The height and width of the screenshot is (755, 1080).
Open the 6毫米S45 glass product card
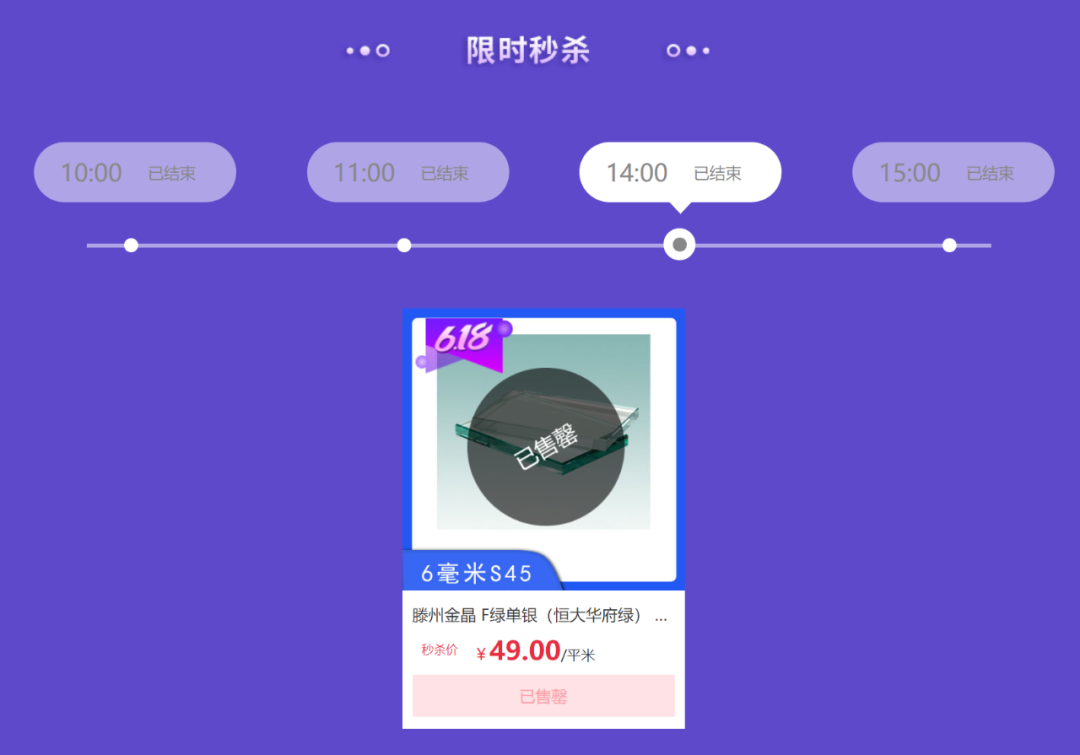(x=543, y=450)
